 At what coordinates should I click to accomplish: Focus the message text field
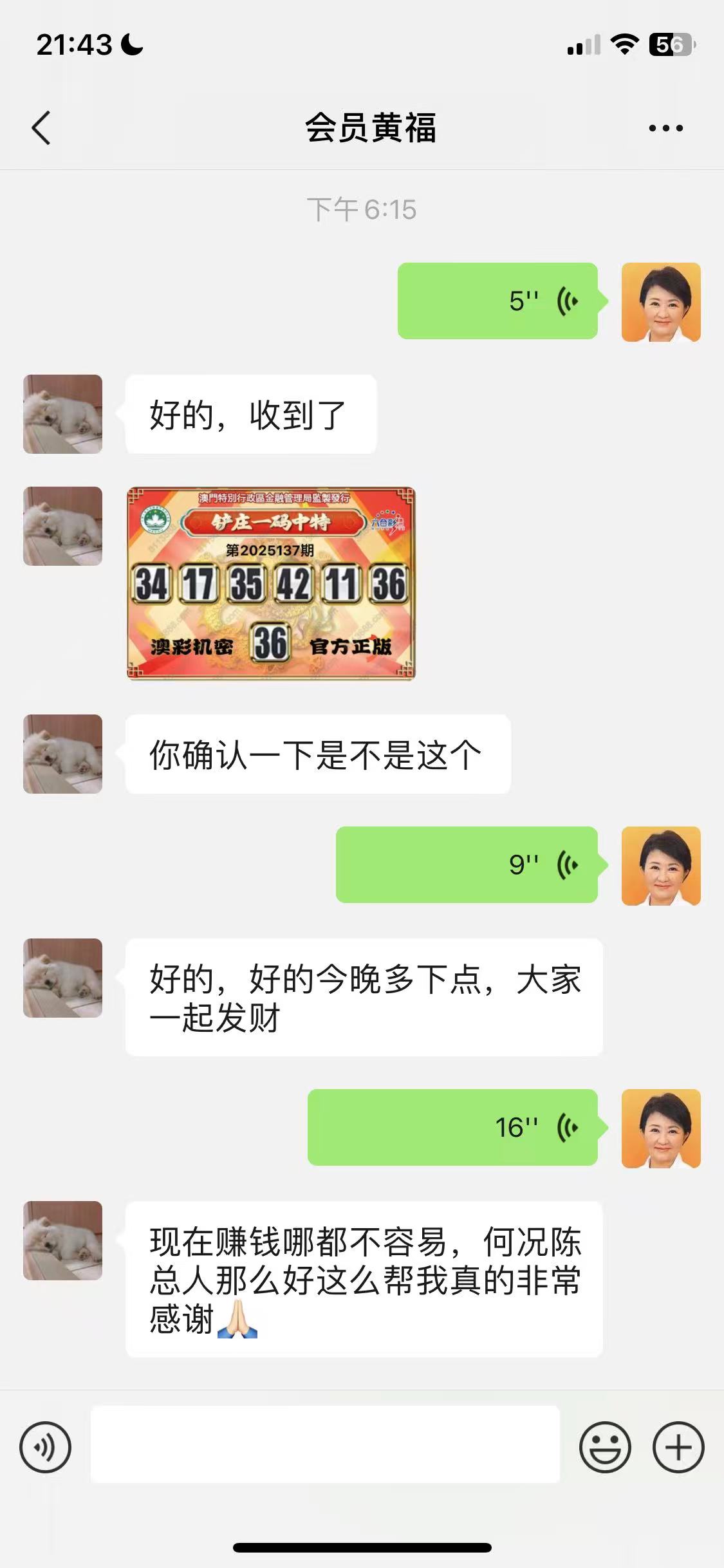pos(325,1444)
